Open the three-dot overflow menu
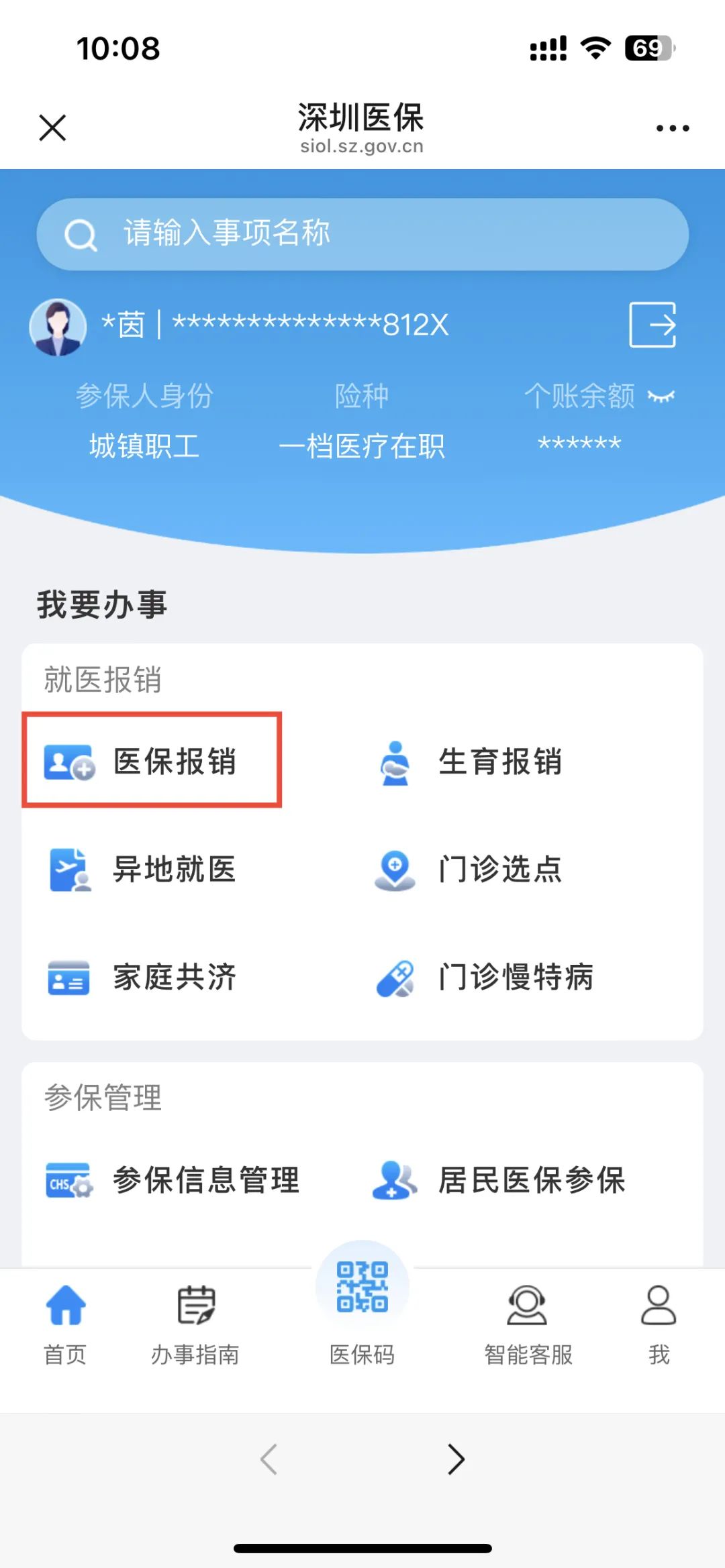725x1568 pixels. click(673, 128)
